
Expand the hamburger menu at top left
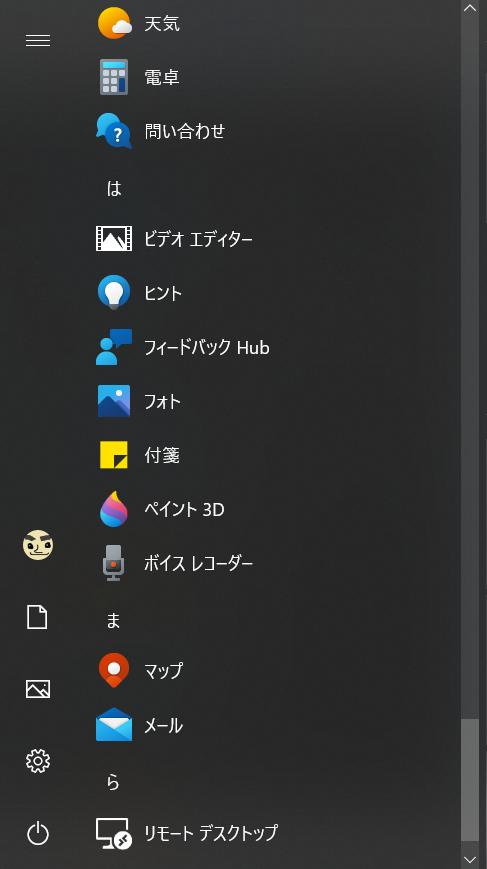(x=38, y=40)
